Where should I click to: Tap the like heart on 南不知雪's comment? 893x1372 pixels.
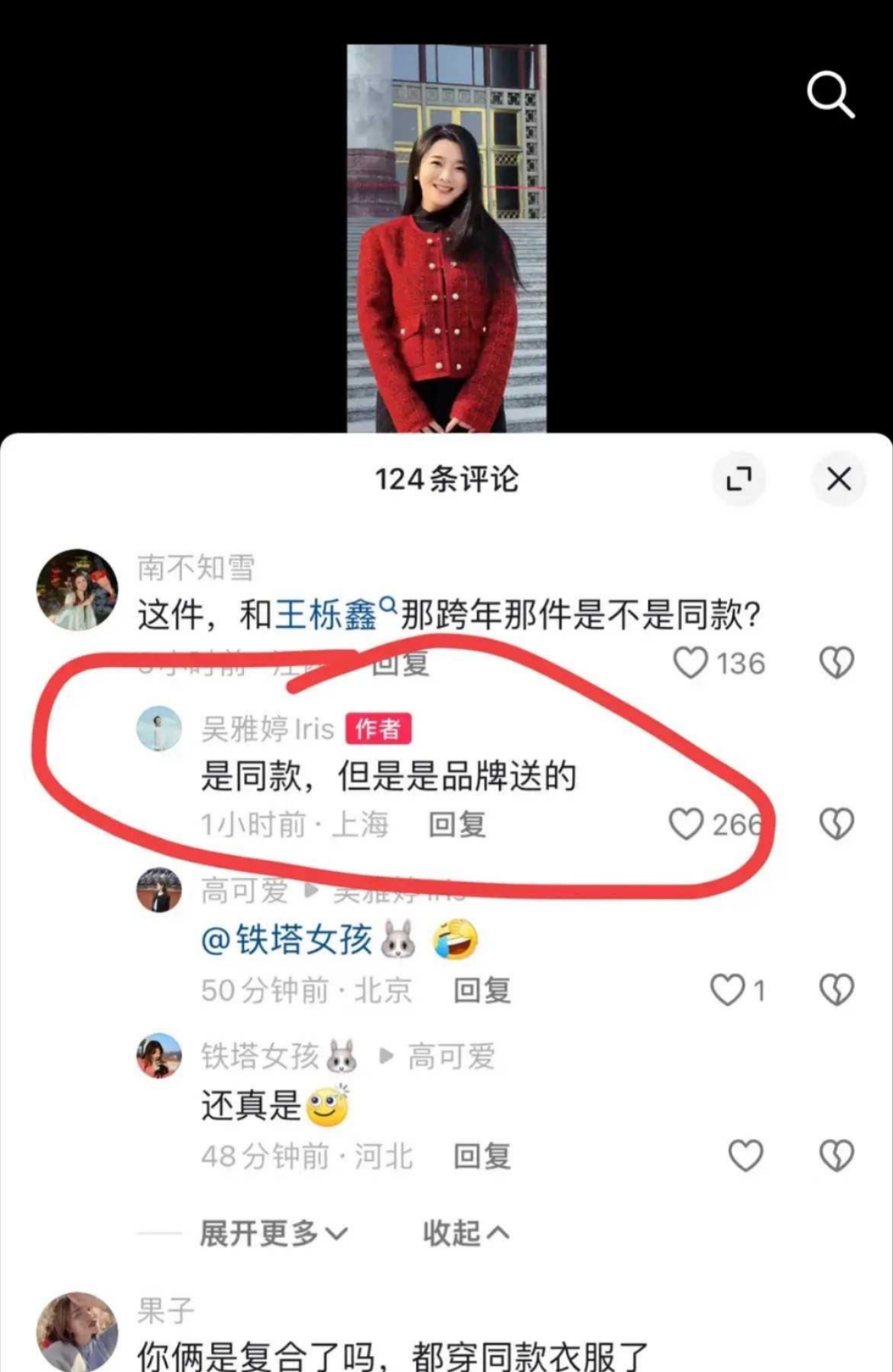(x=690, y=664)
